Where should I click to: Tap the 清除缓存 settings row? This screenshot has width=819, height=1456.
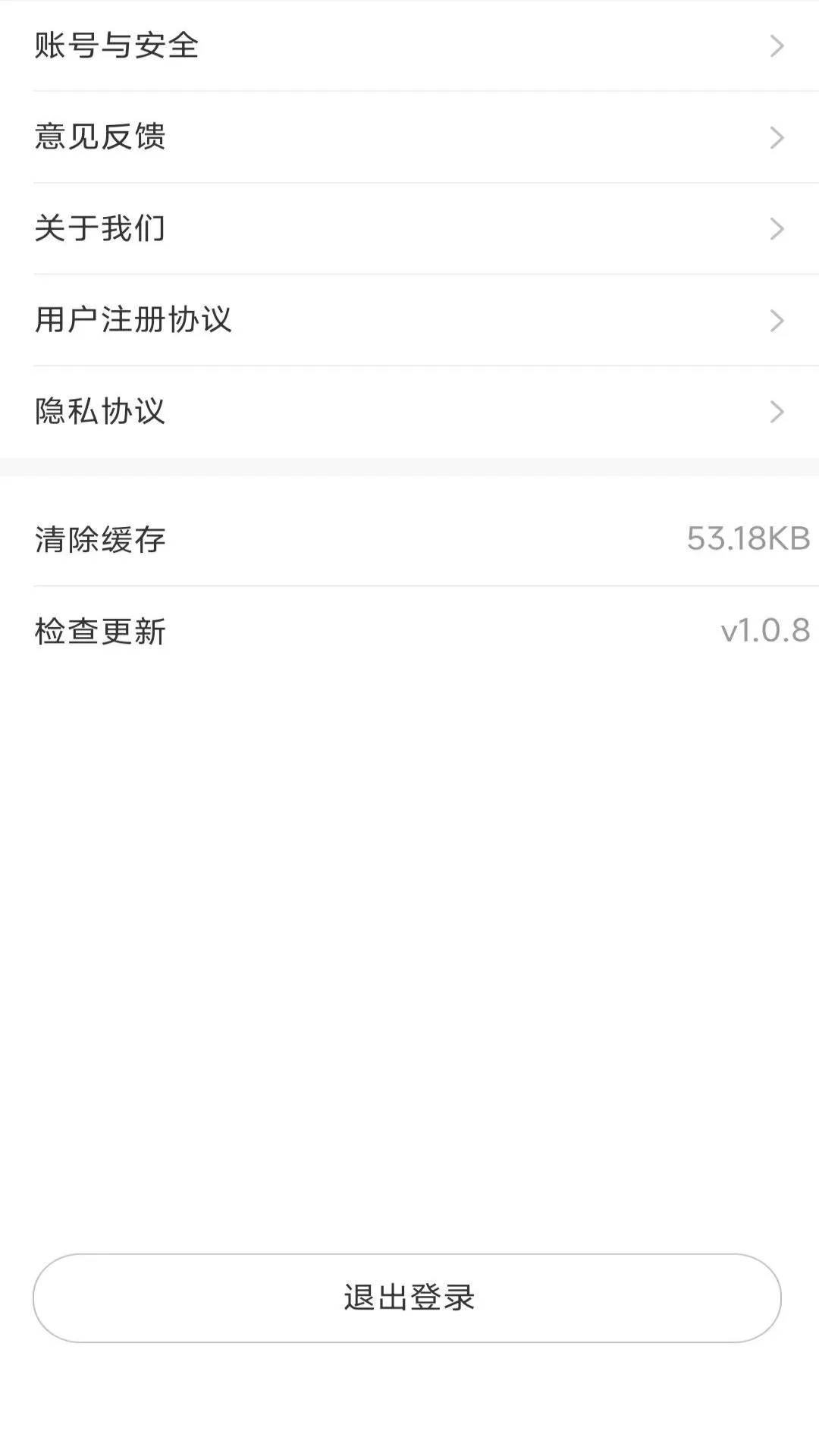pos(409,540)
